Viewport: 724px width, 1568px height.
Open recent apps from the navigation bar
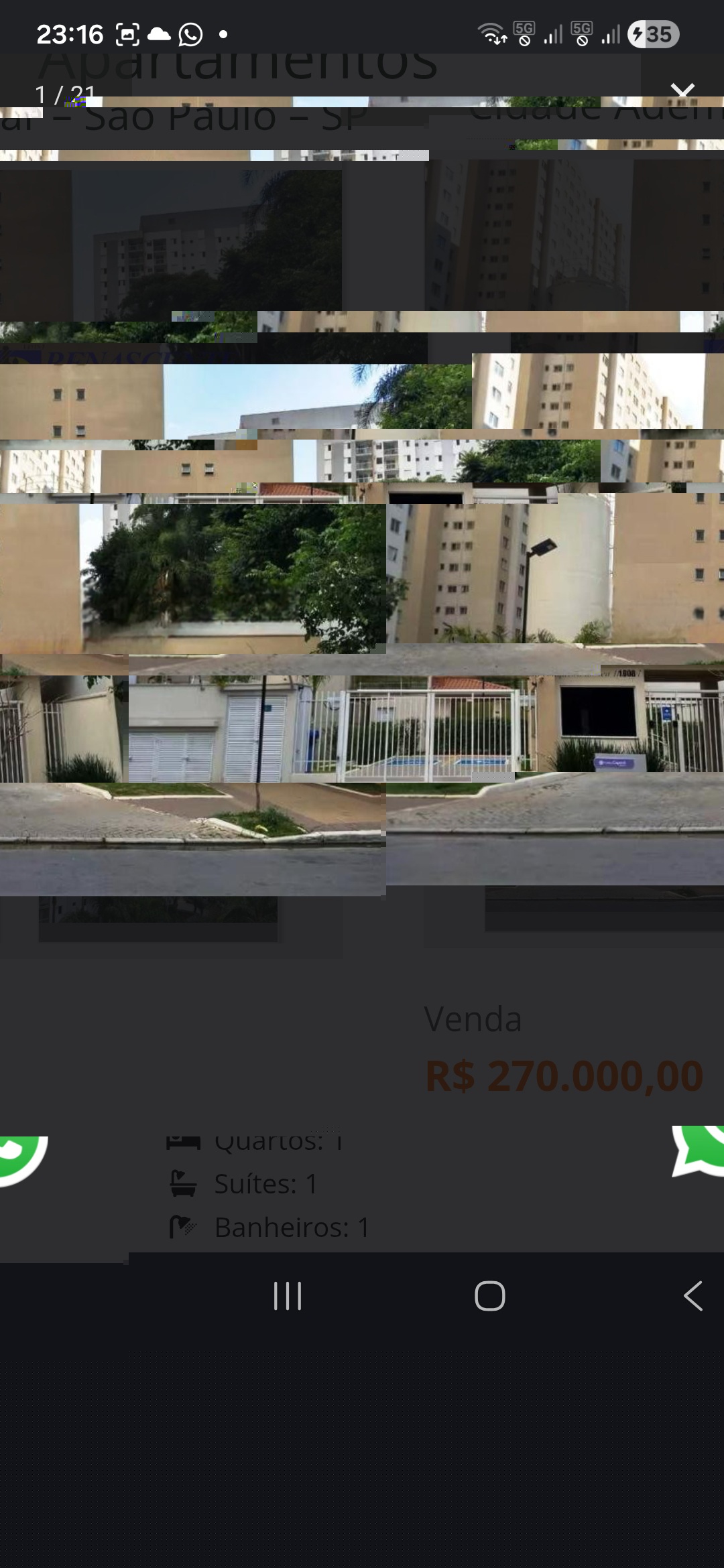[288, 1296]
